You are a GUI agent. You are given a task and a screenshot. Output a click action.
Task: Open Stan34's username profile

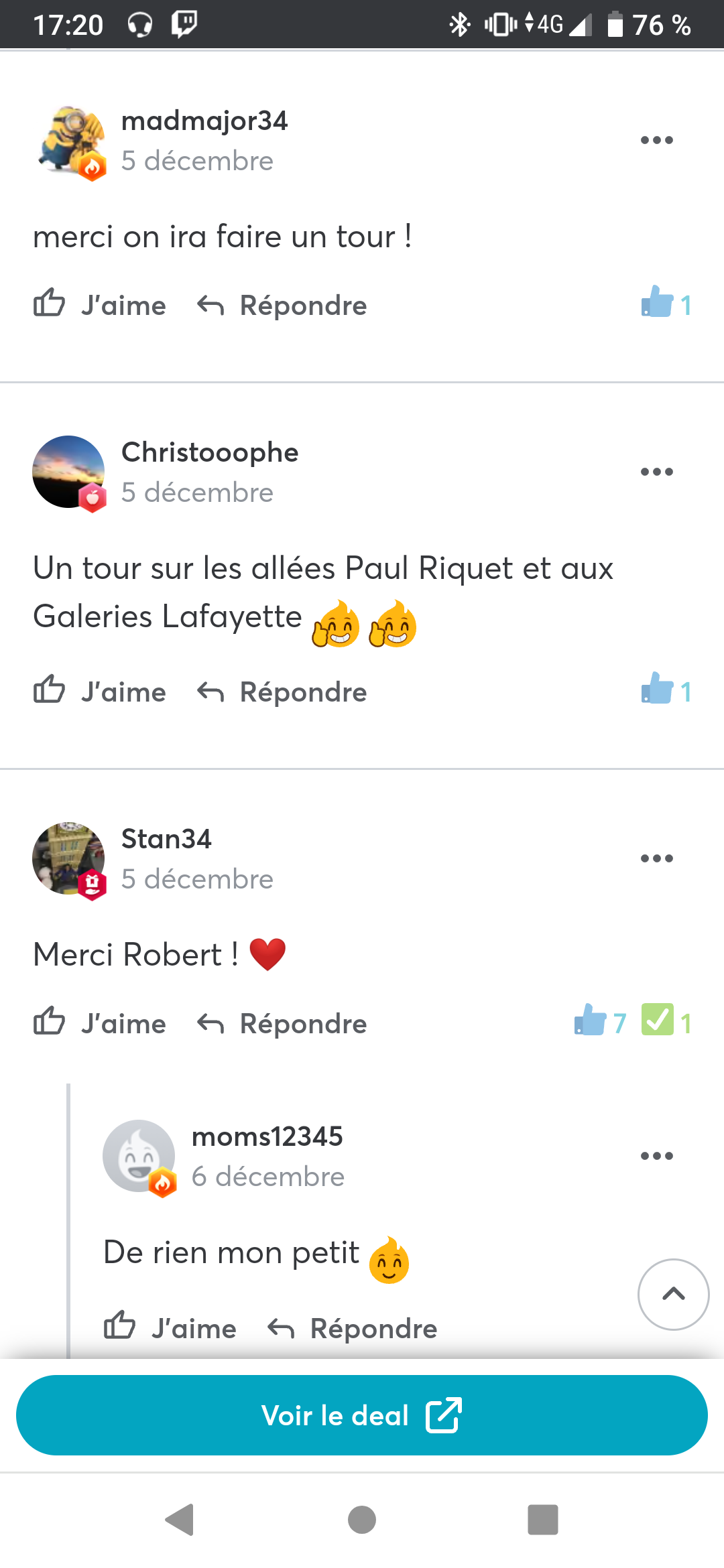166,839
